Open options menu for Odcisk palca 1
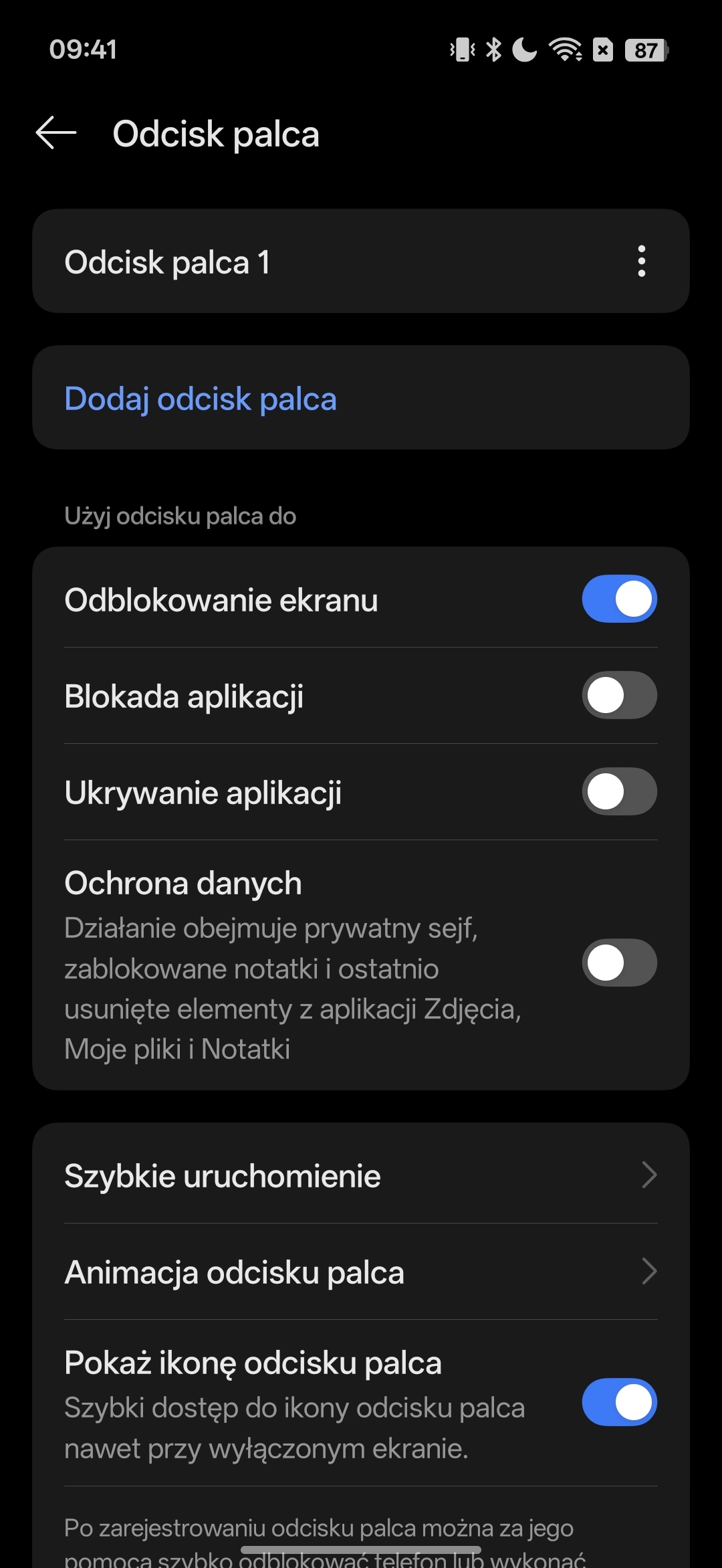Viewport: 722px width, 1568px height. tap(641, 261)
